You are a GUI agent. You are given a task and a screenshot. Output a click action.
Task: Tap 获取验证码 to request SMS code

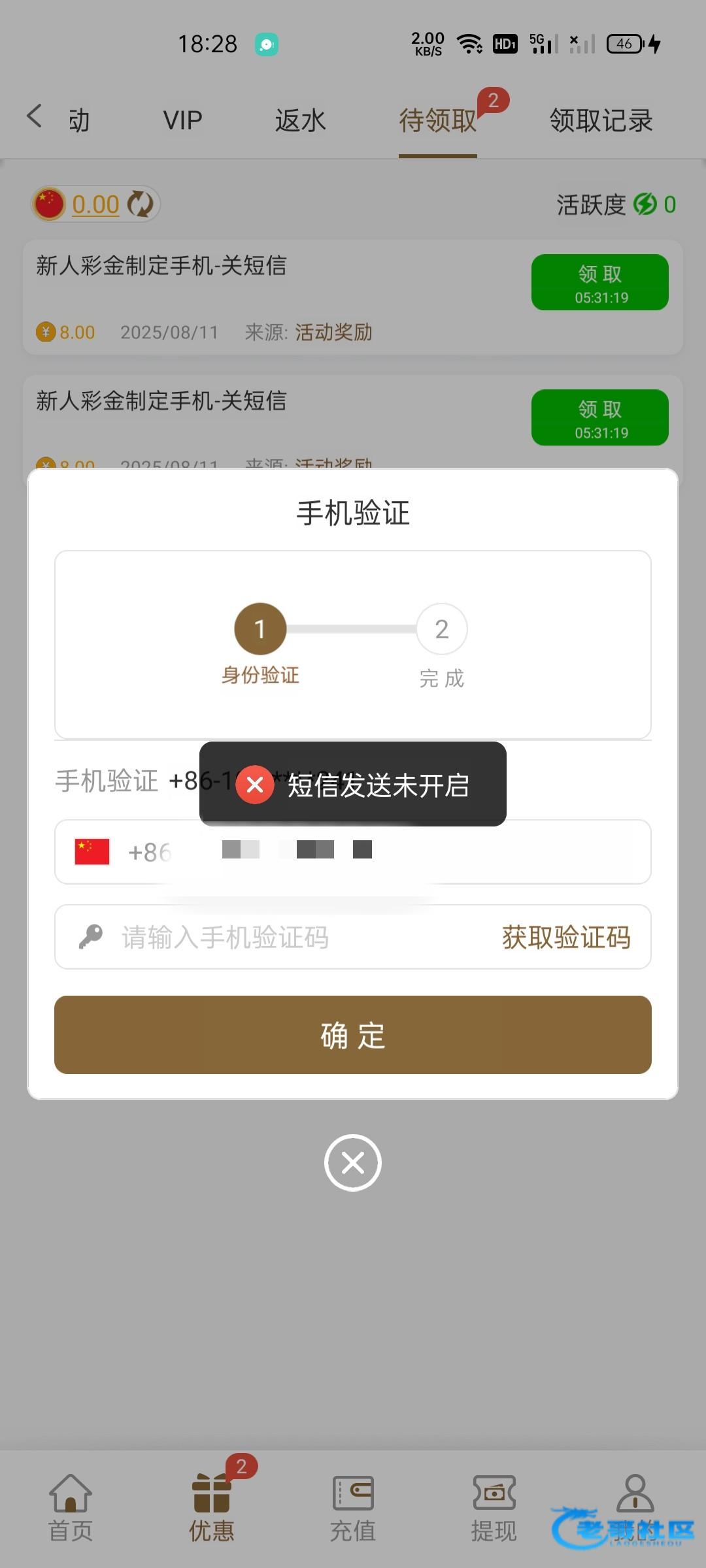click(x=565, y=938)
